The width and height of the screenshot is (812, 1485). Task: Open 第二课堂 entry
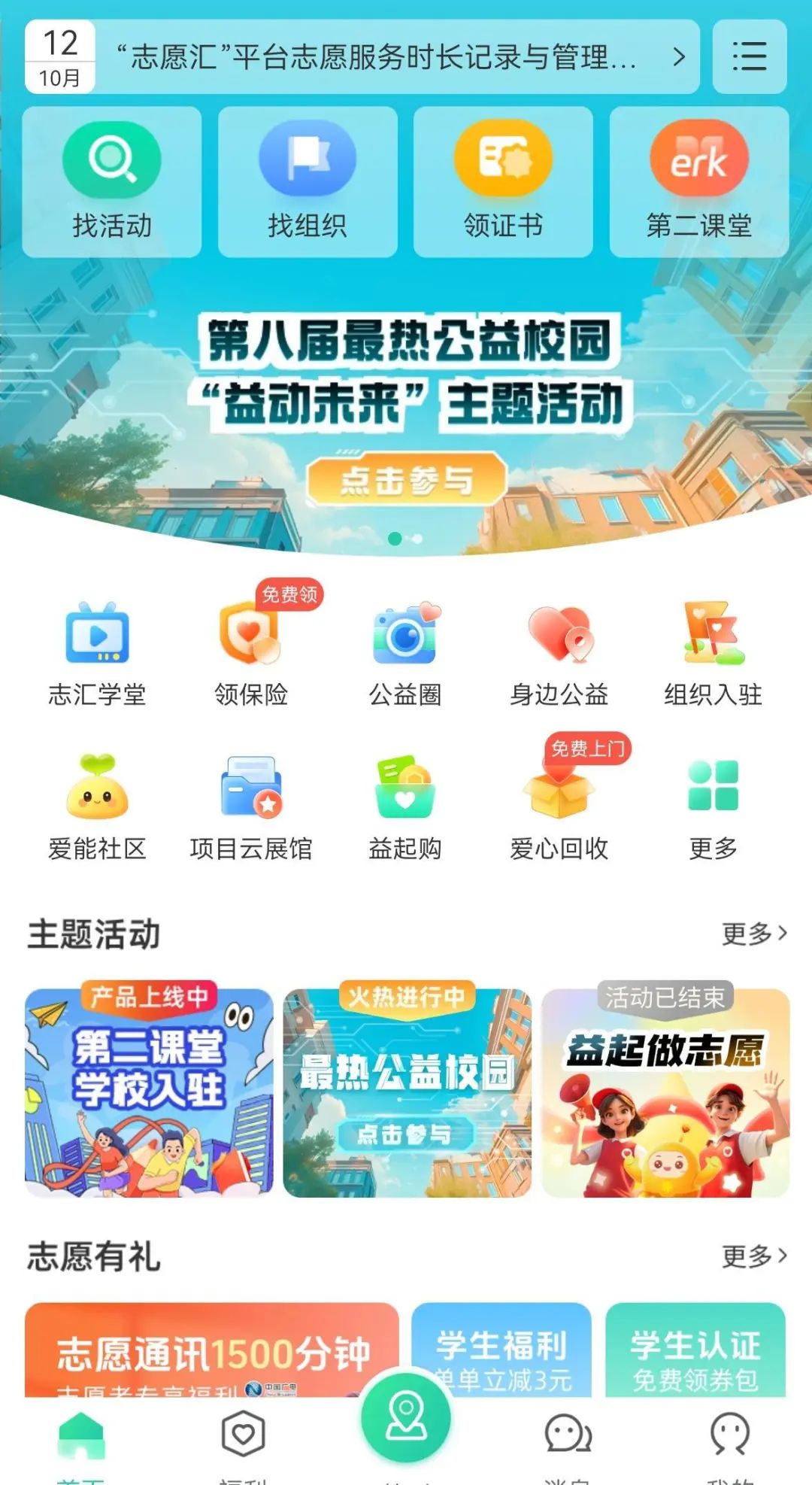pyautogui.click(x=698, y=182)
